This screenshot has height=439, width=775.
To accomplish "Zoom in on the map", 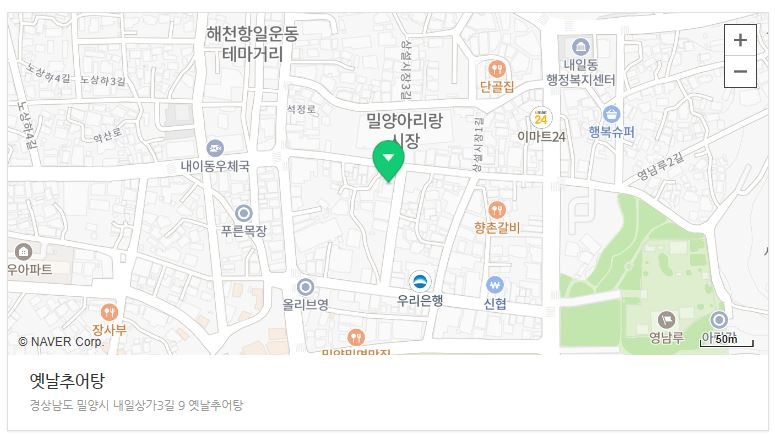I will tap(740, 41).
